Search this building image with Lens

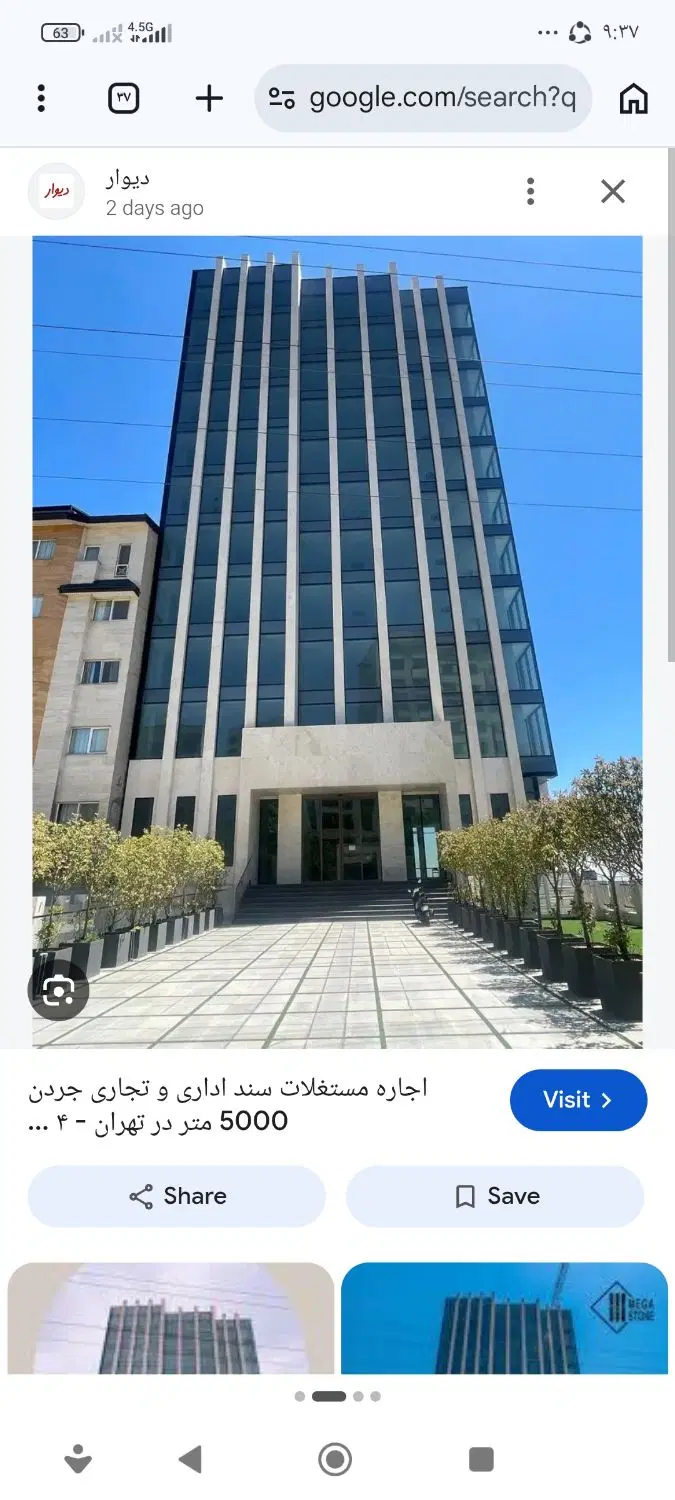[x=59, y=991]
